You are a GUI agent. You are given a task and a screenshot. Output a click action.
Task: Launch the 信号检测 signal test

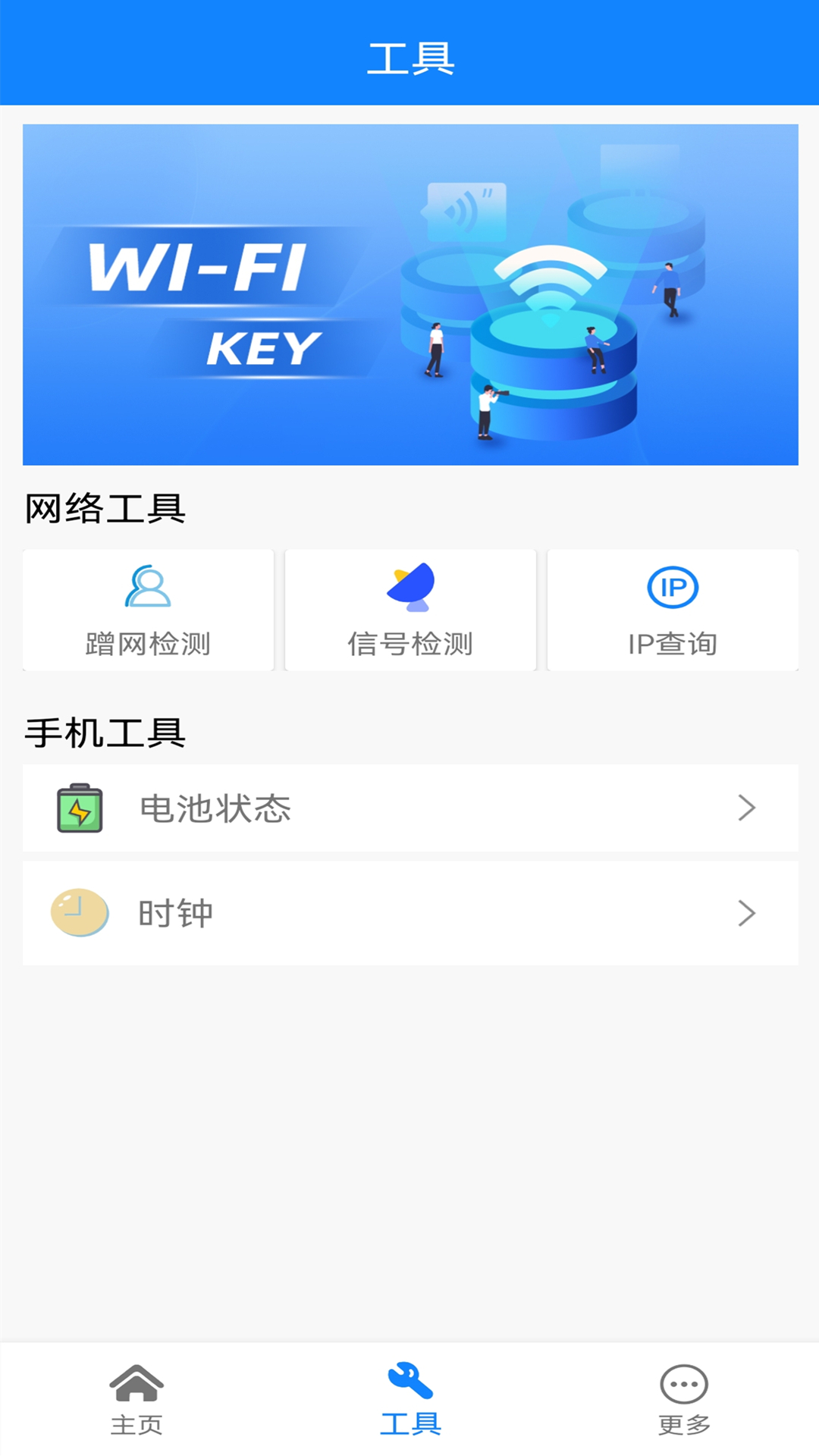[409, 610]
